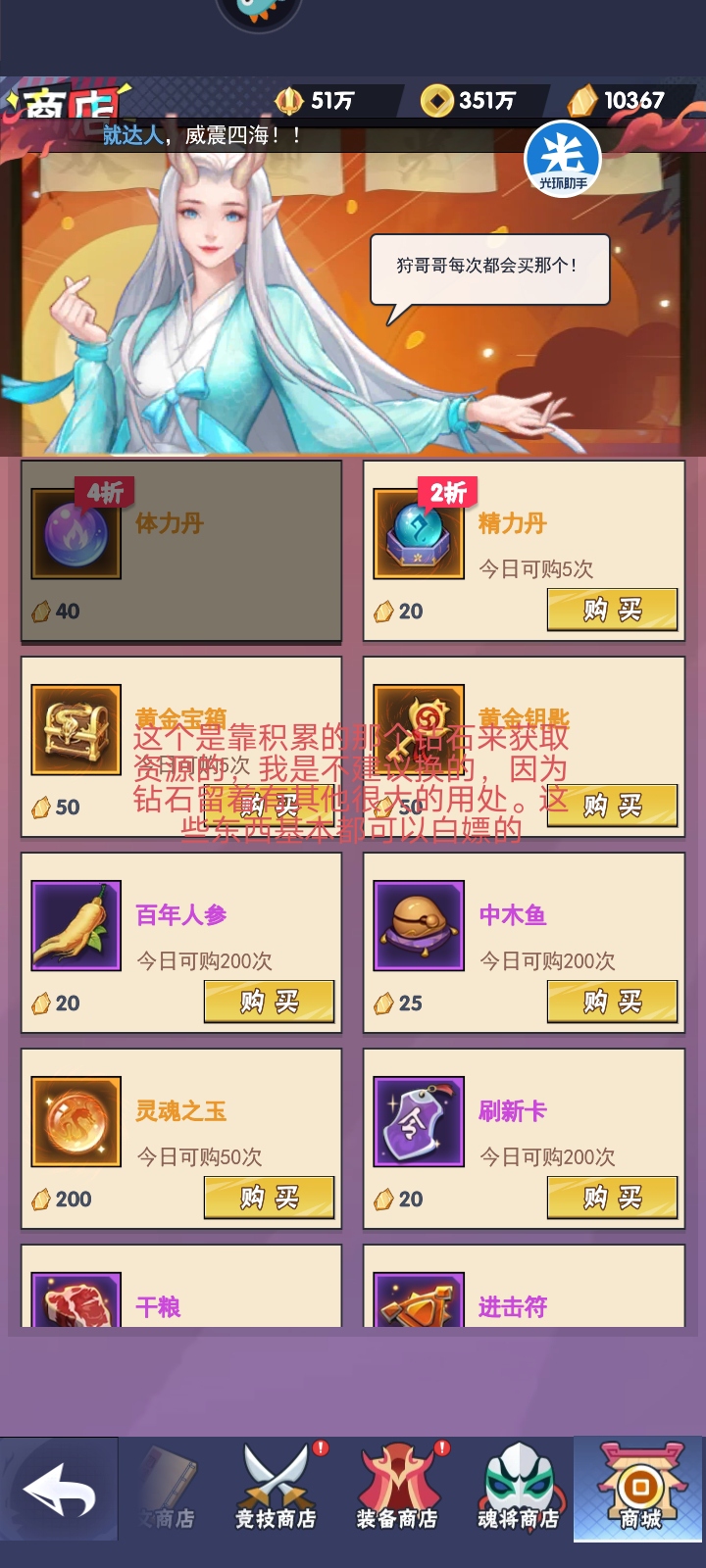View the 进击符 item card

click(524, 1292)
